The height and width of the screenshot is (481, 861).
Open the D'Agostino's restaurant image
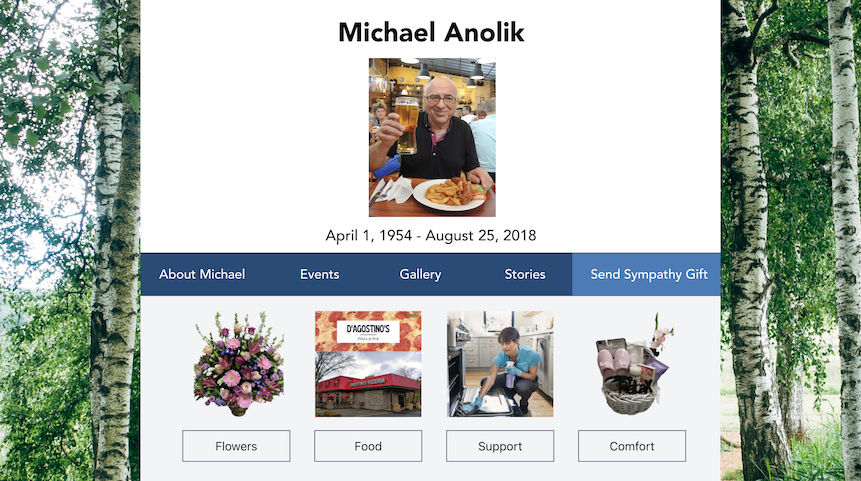pyautogui.click(x=368, y=364)
